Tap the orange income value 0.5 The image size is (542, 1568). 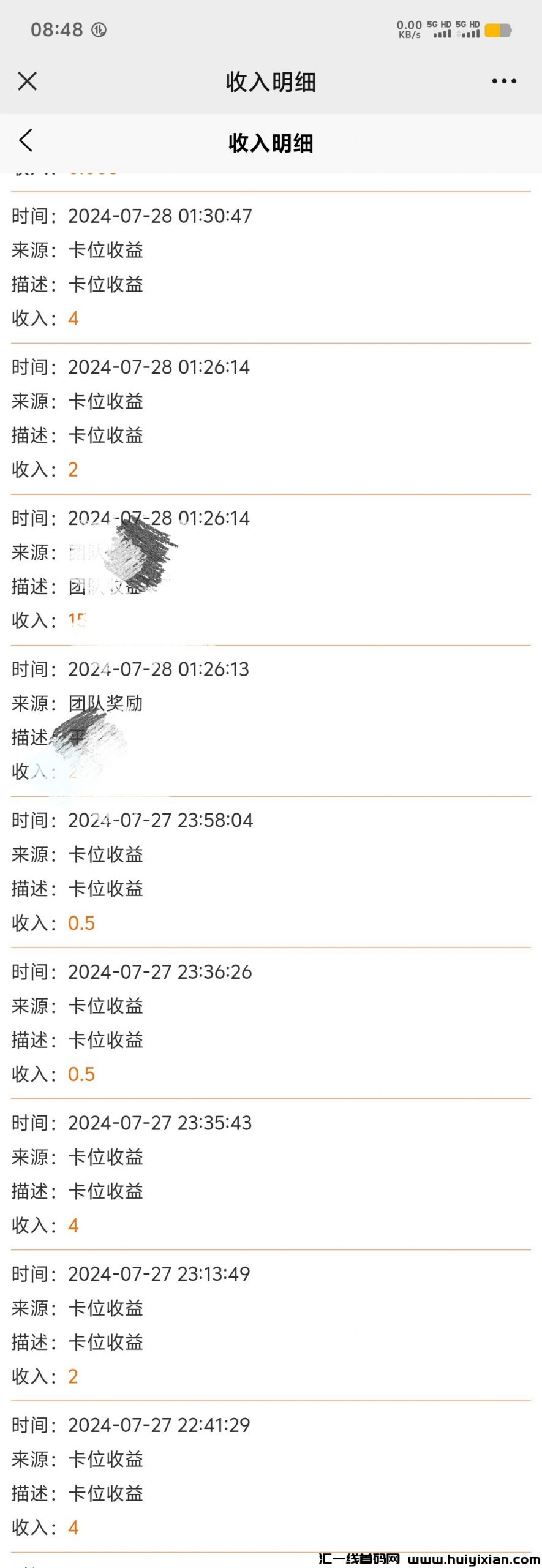82,922
